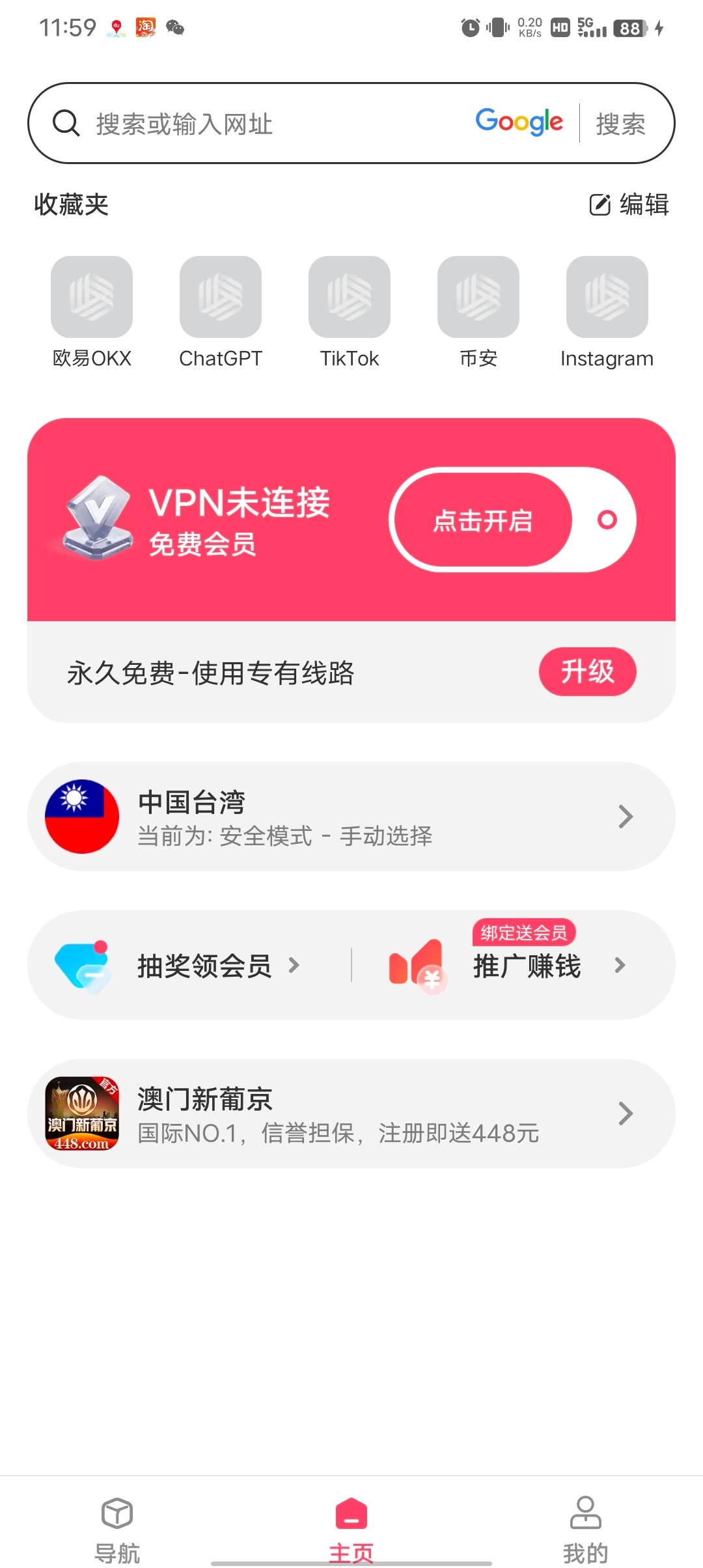Viewport: 703px width, 1568px height.
Task: Open 推广赚钱 referral page
Action: [x=527, y=965]
